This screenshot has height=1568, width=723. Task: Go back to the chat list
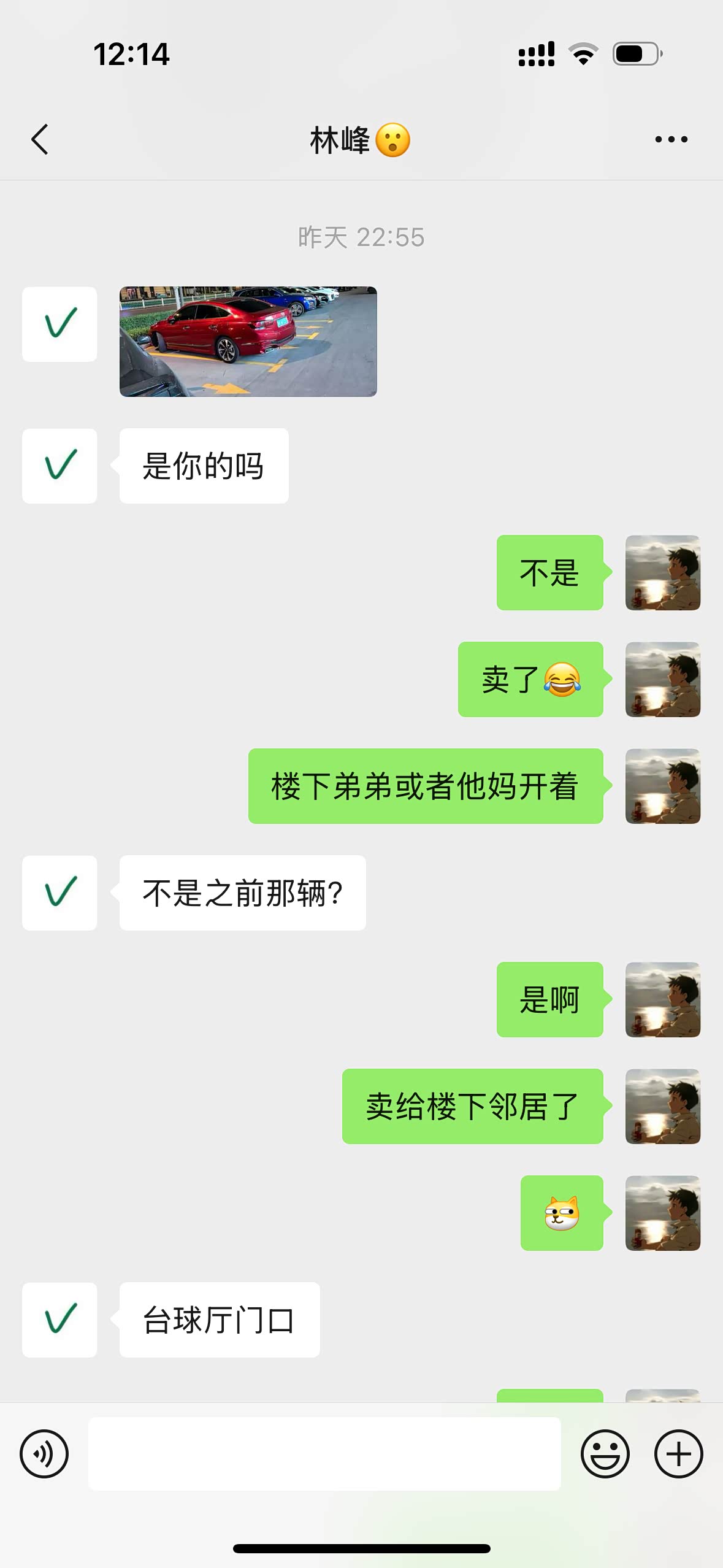(40, 139)
